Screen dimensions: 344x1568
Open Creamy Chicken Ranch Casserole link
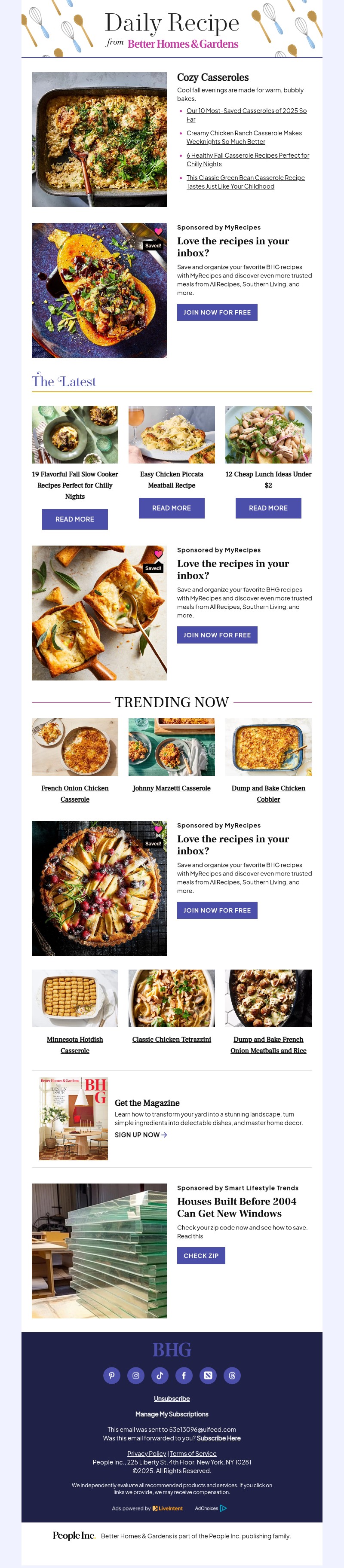coord(243,133)
